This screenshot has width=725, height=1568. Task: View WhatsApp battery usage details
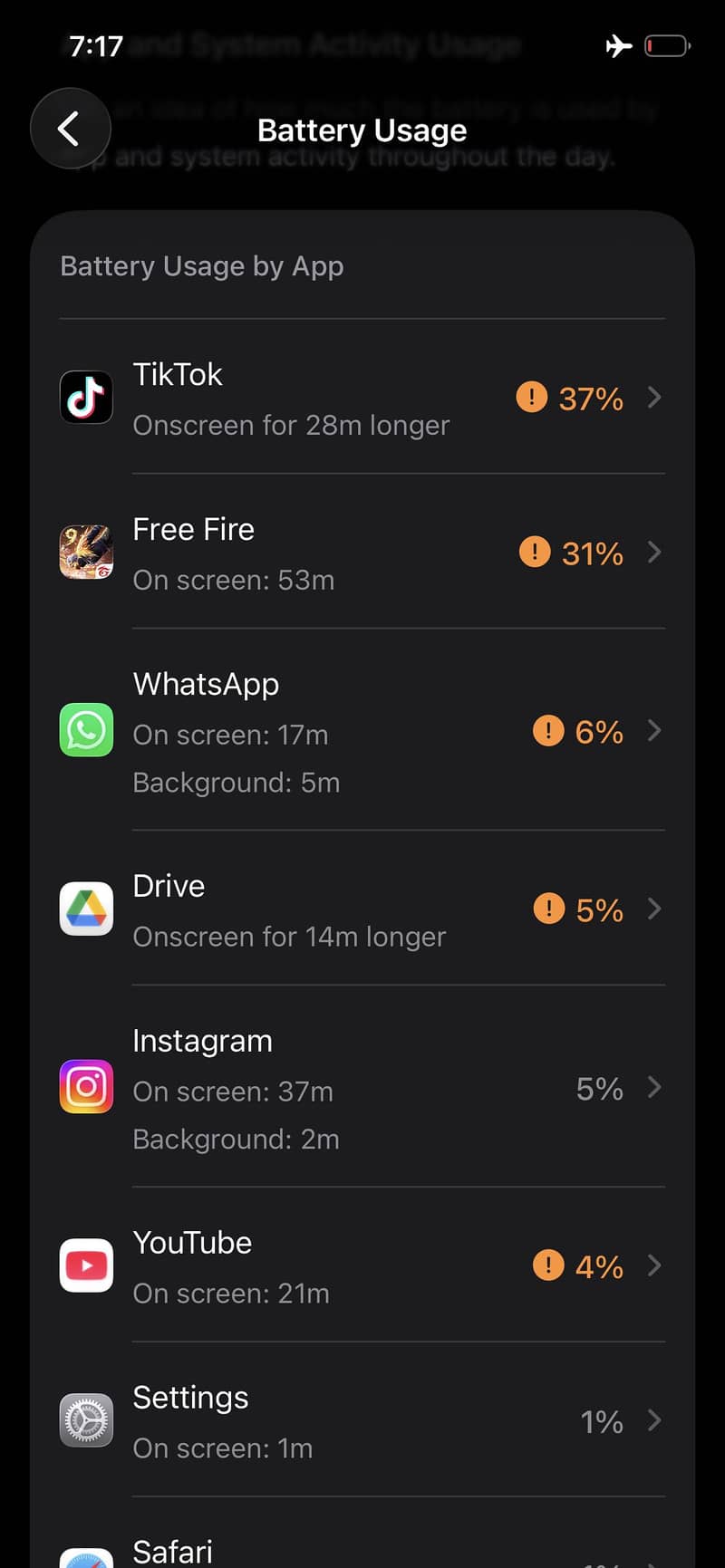click(x=362, y=730)
